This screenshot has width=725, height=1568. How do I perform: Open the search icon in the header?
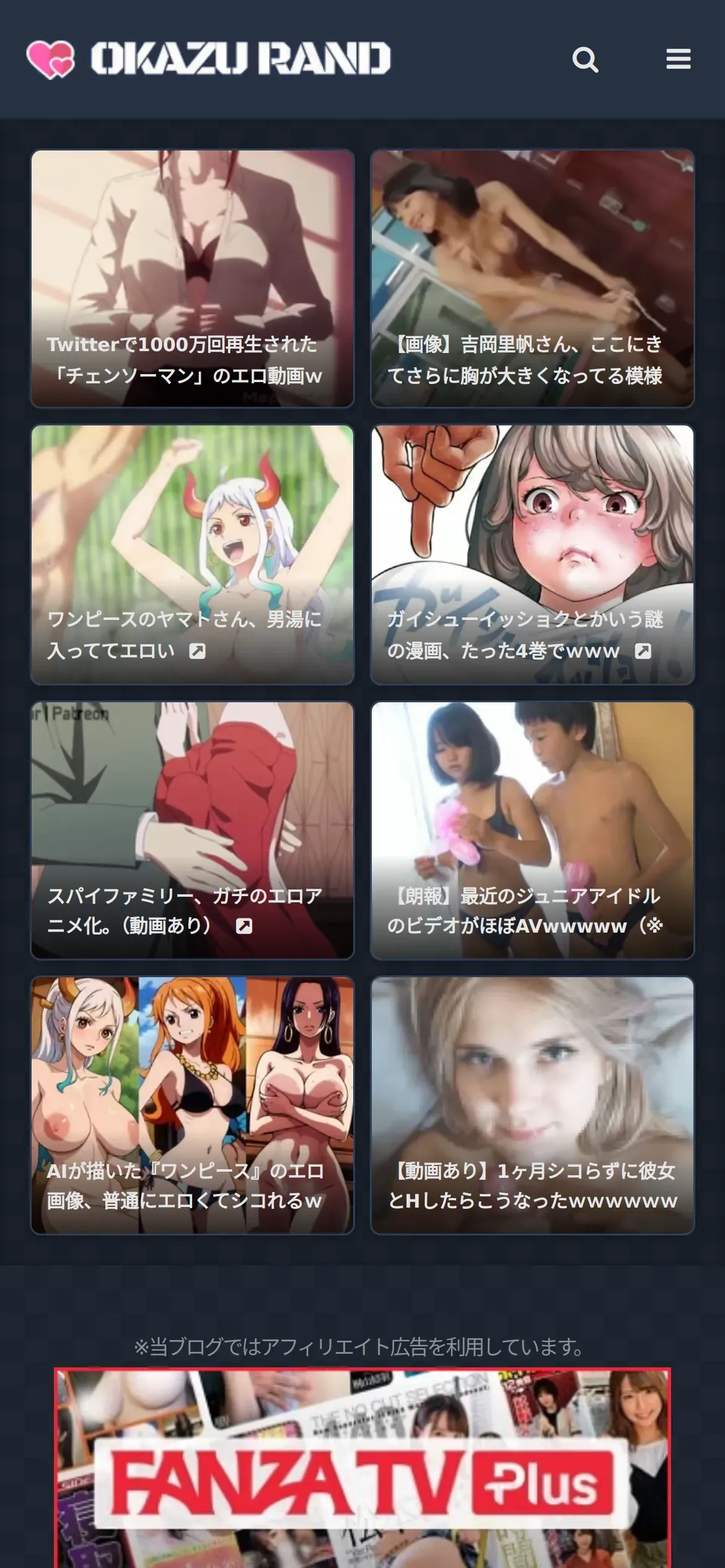click(585, 59)
